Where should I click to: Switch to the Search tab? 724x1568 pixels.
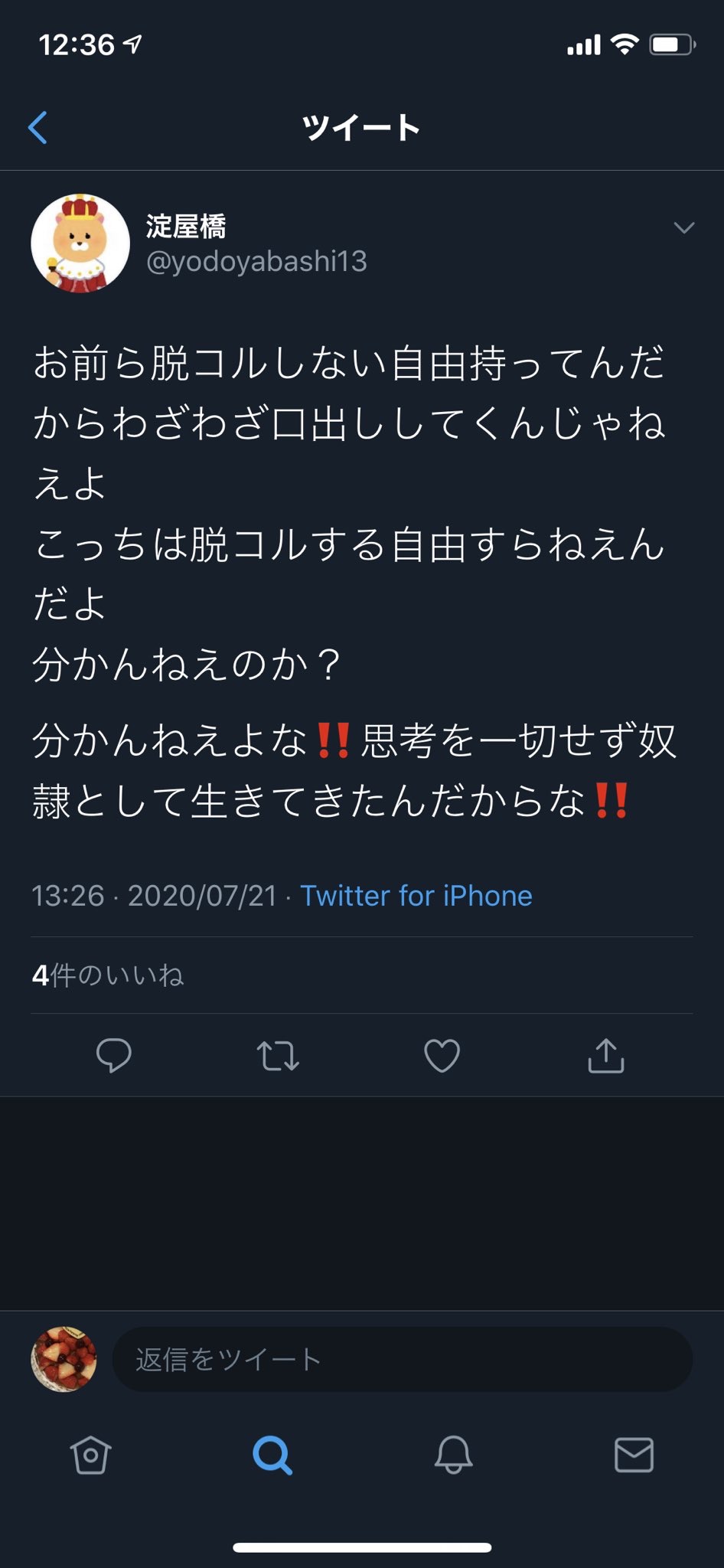point(272,1455)
